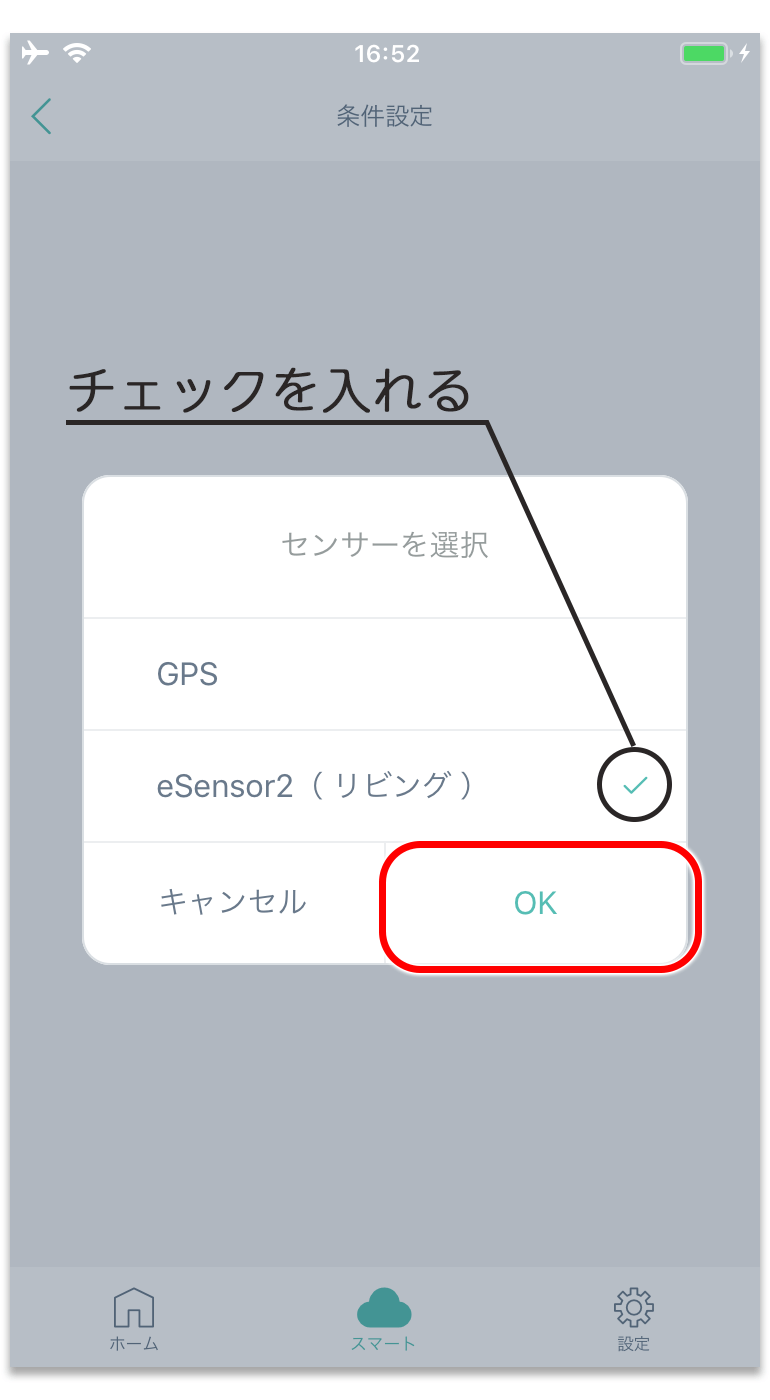Image resolution: width=770 pixels, height=1400 pixels.
Task: Toggle the eSensor2（リビング）checkmark
Action: click(x=634, y=786)
